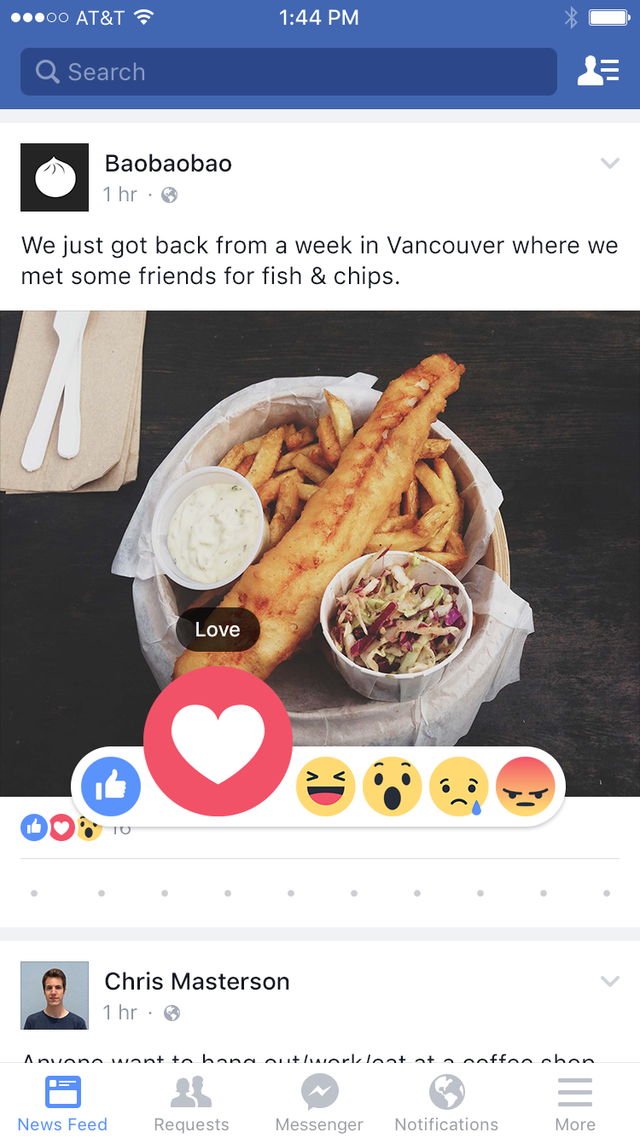Expand the options chevron on Chris Masterson's post
Viewport: 640px width, 1138px height.
click(610, 982)
